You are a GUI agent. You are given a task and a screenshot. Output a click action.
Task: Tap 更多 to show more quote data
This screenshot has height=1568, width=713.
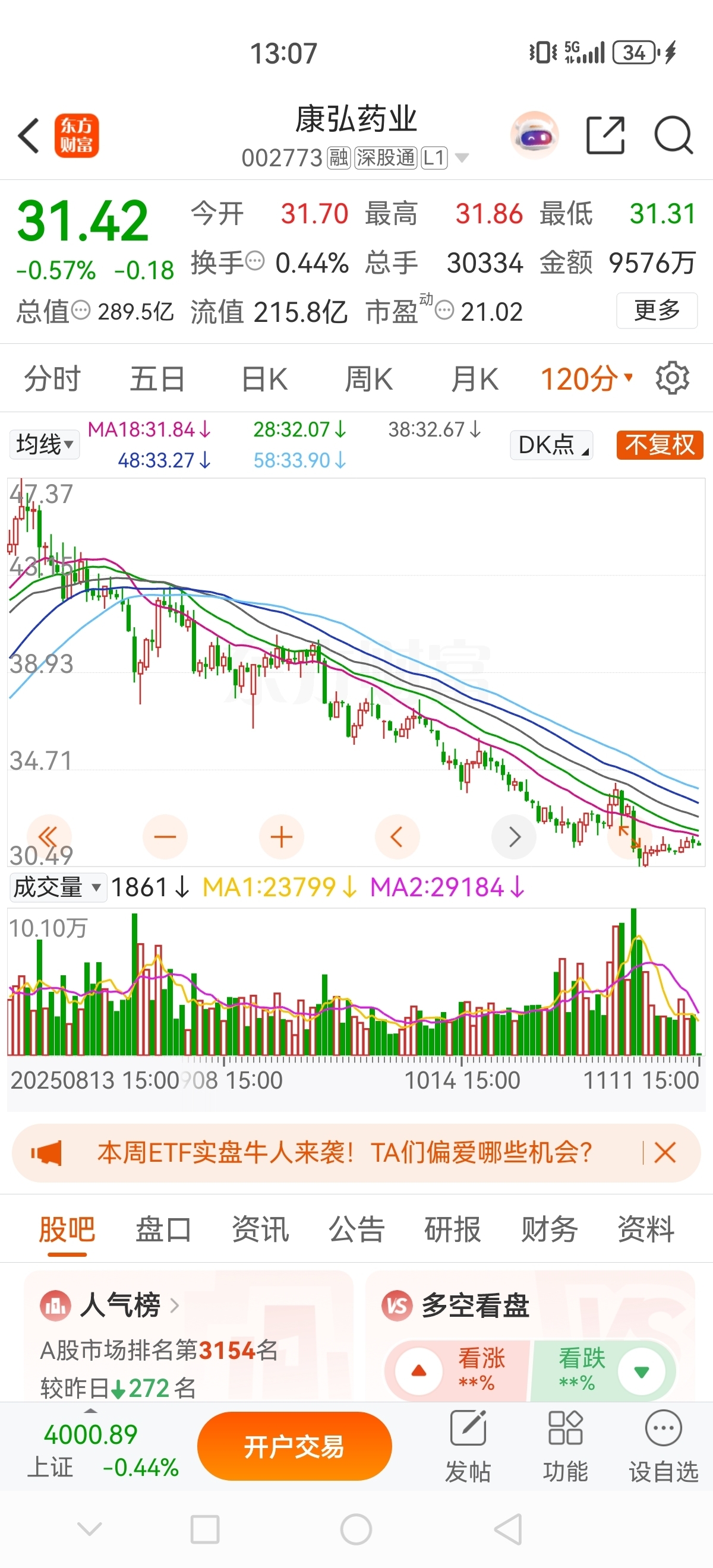657,311
